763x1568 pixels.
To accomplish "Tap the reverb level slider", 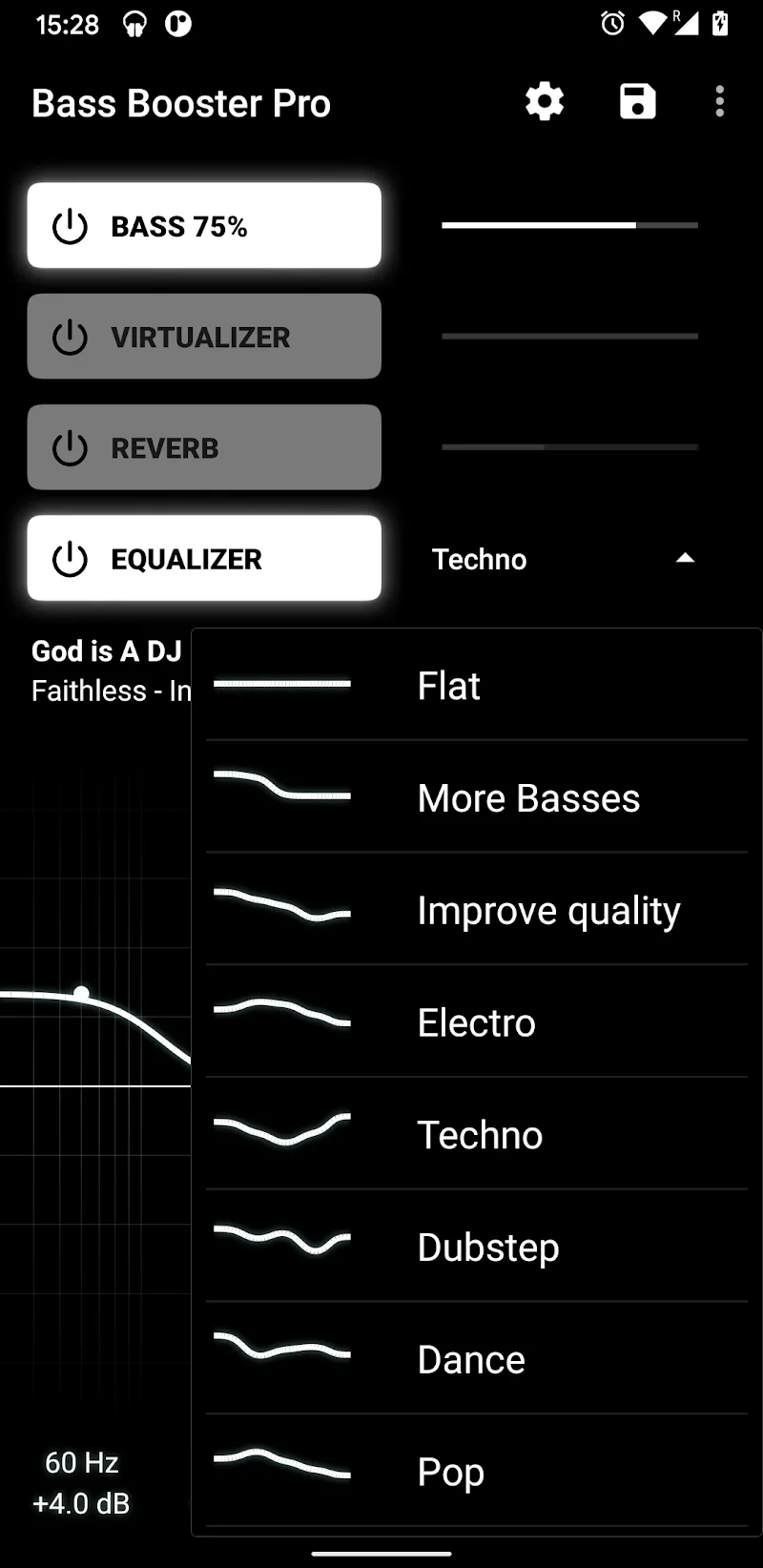I will pyautogui.click(x=569, y=447).
